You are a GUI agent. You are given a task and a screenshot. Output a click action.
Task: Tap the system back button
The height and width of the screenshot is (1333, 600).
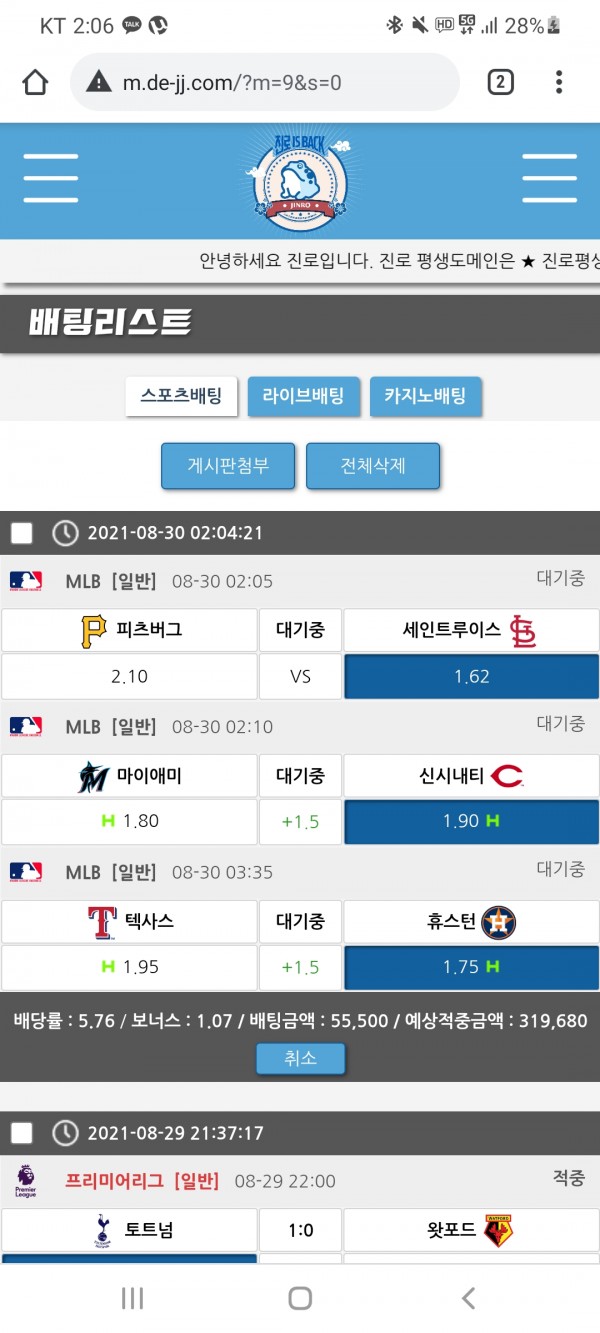468,1298
